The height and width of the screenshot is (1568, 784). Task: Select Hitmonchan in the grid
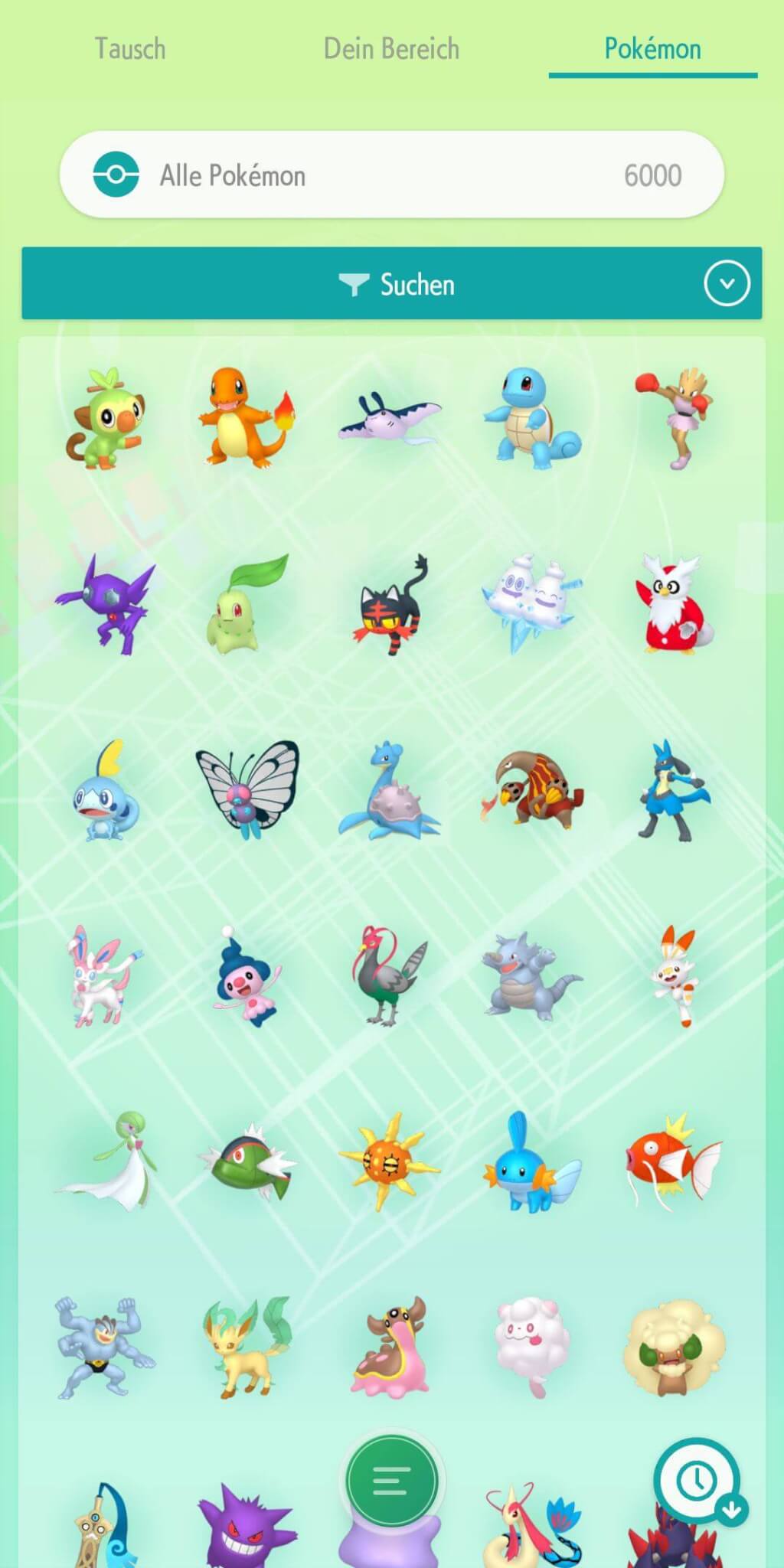coord(674,418)
